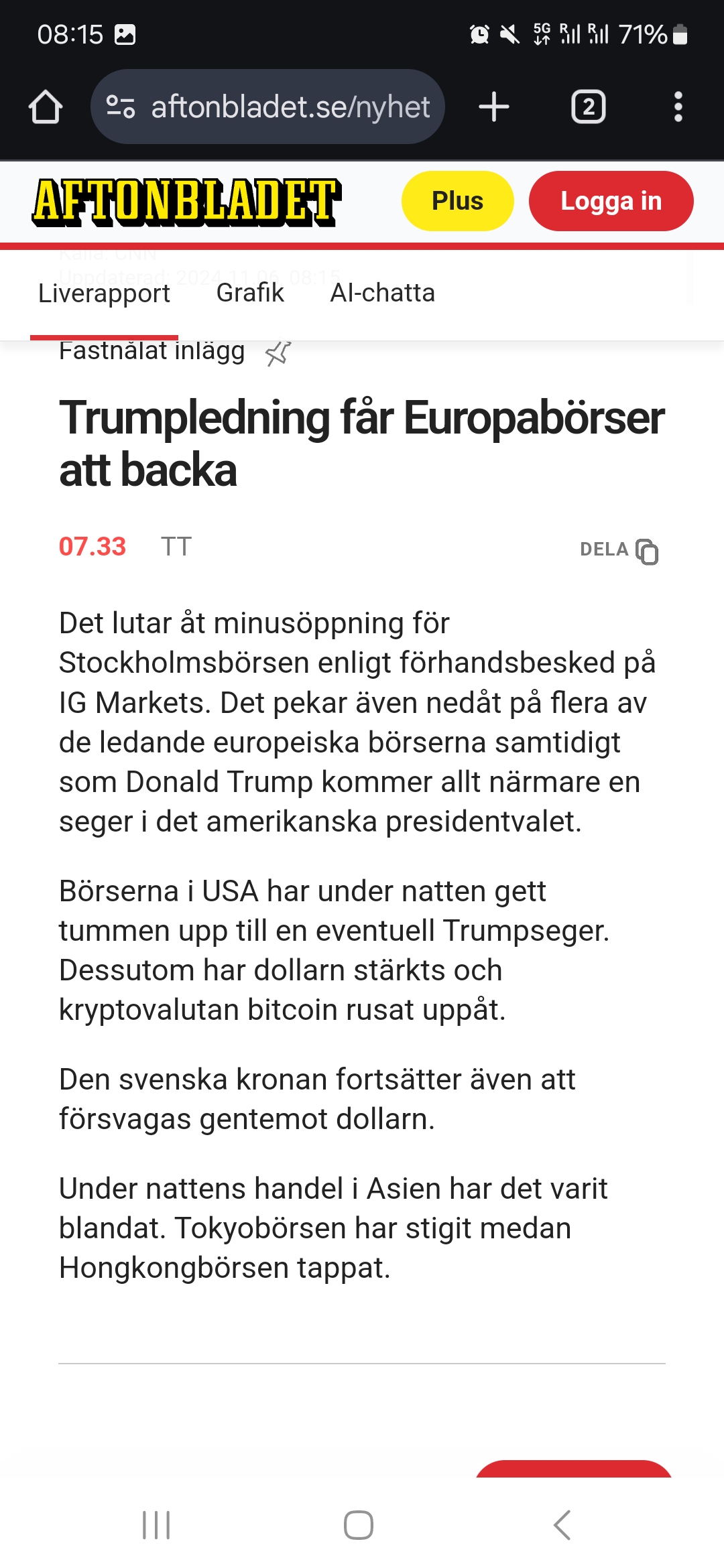Tap Logga in

(x=611, y=201)
